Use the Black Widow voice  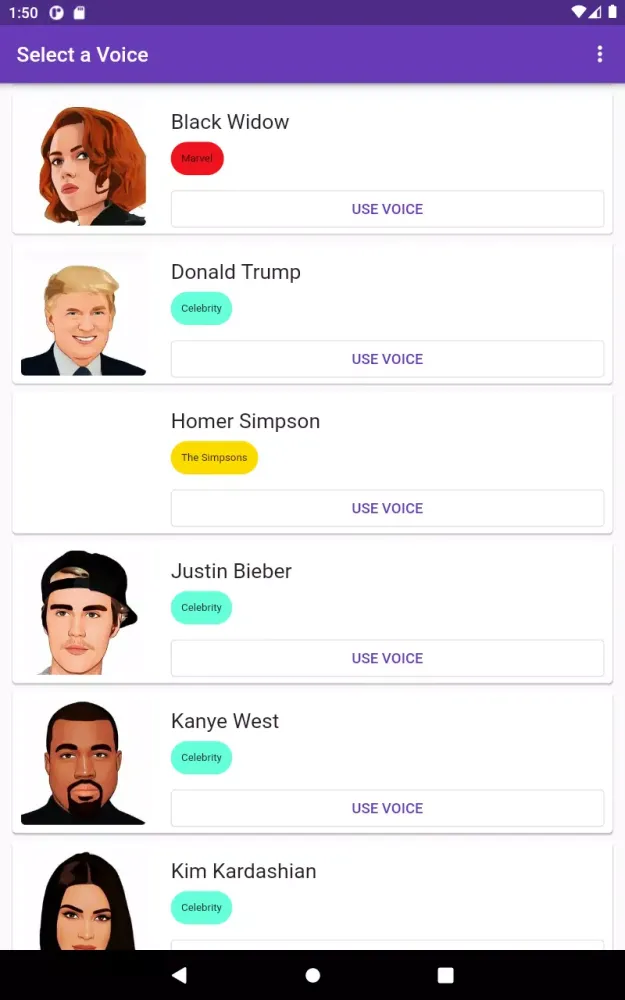[387, 209]
